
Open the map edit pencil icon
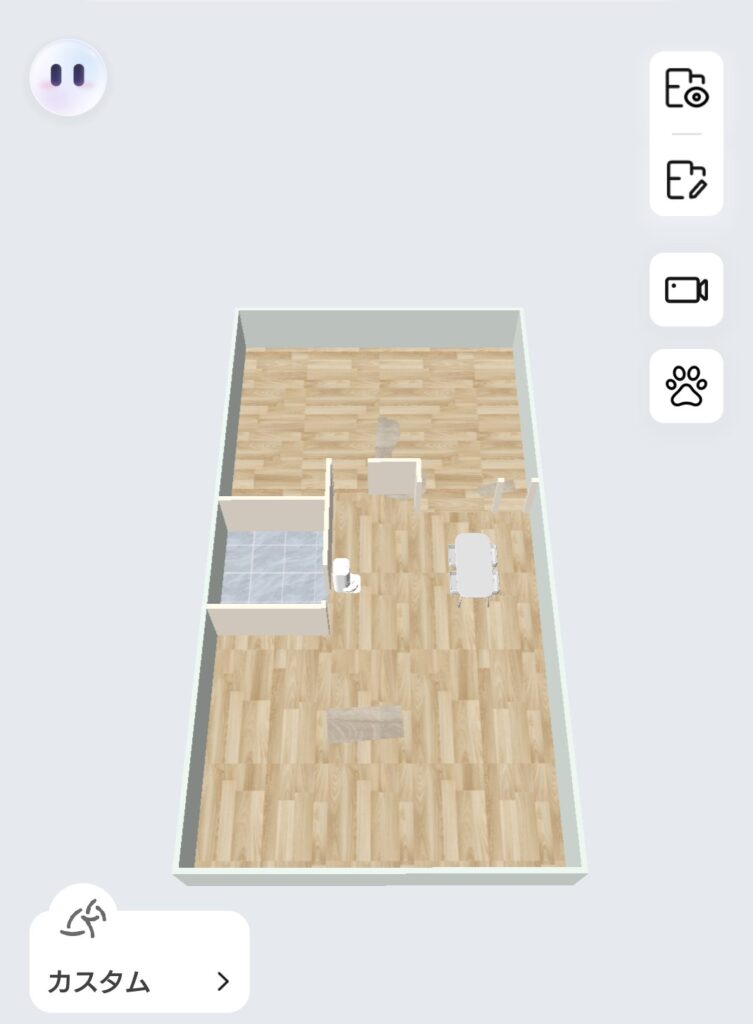point(686,180)
